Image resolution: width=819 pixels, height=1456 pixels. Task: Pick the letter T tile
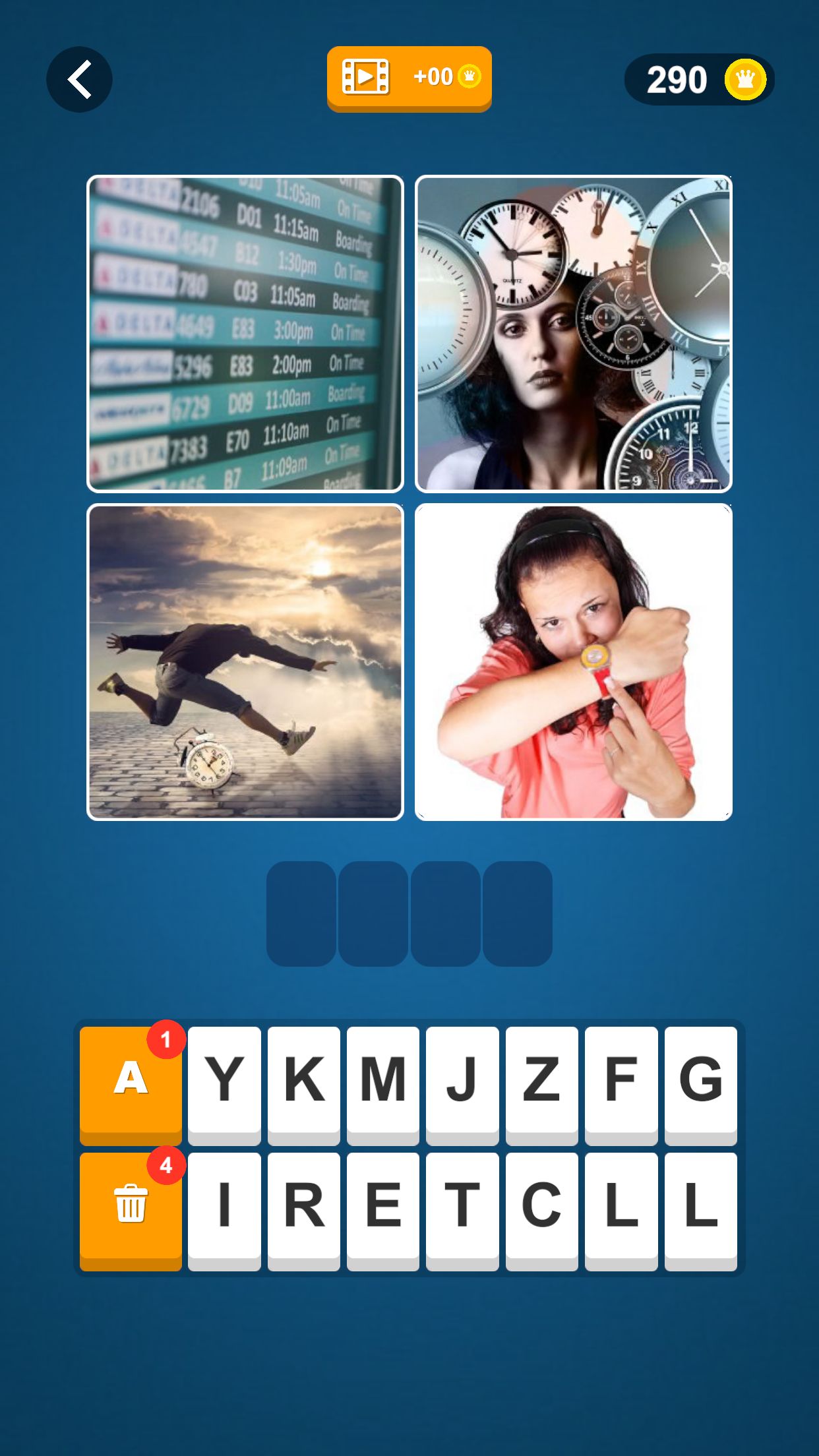462,1207
